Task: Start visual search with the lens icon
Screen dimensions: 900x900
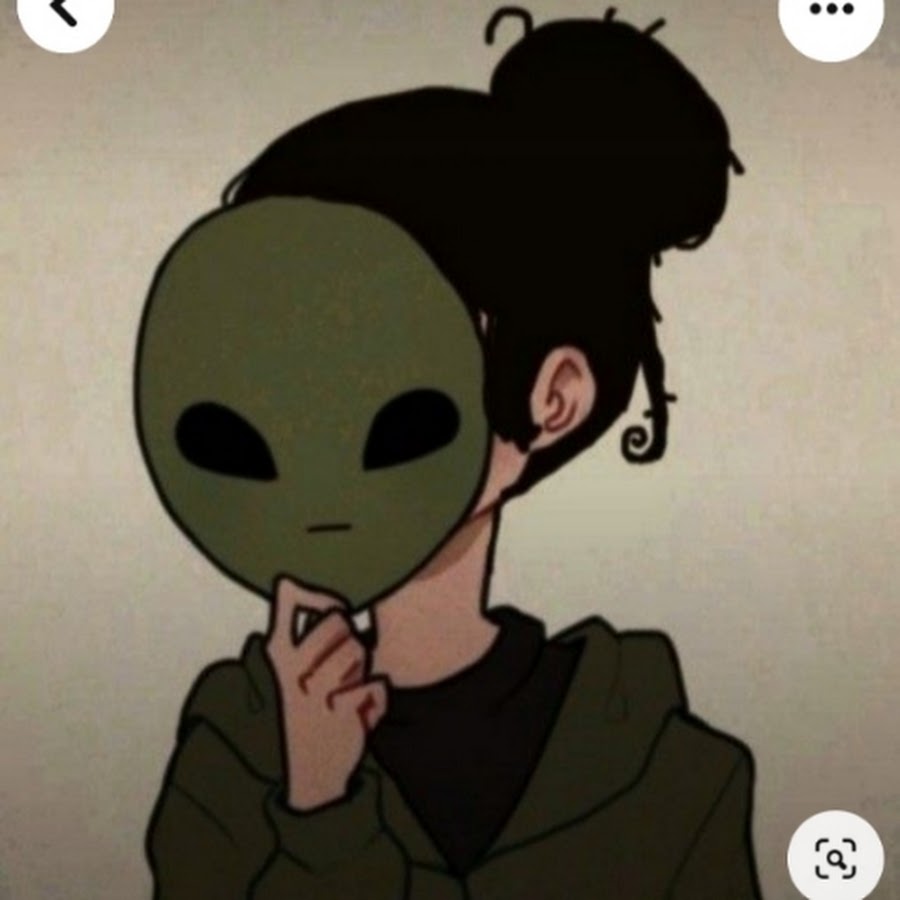Action: click(x=835, y=857)
